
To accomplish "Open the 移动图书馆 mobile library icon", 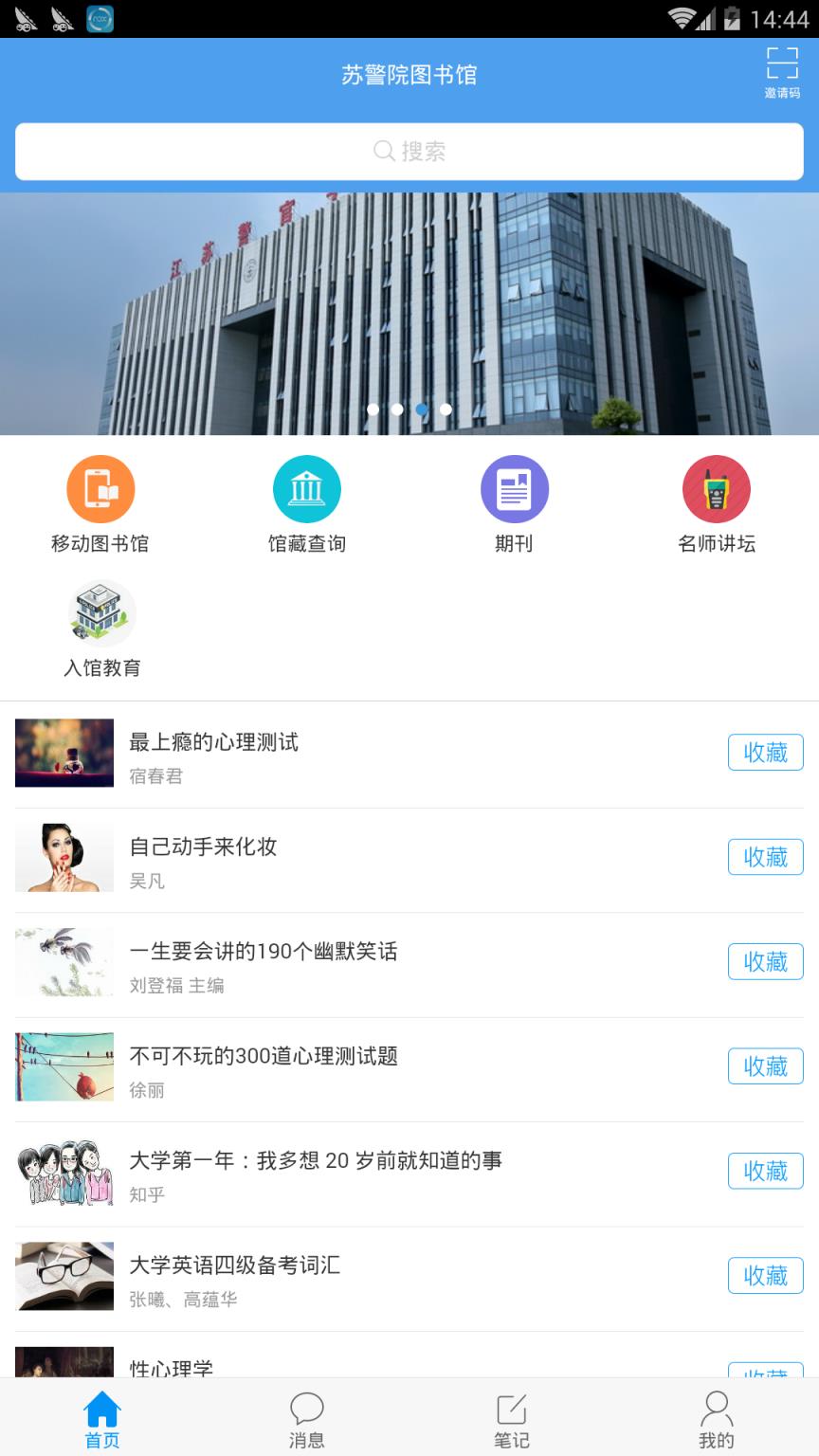I will pos(100,487).
